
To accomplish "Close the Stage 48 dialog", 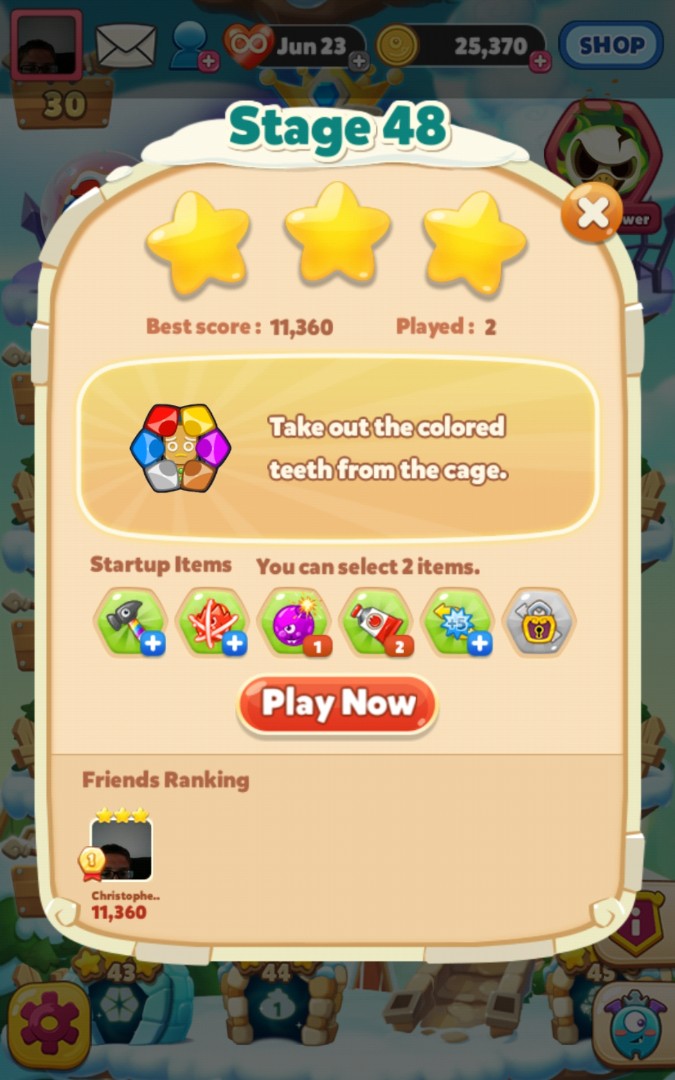I will (592, 212).
